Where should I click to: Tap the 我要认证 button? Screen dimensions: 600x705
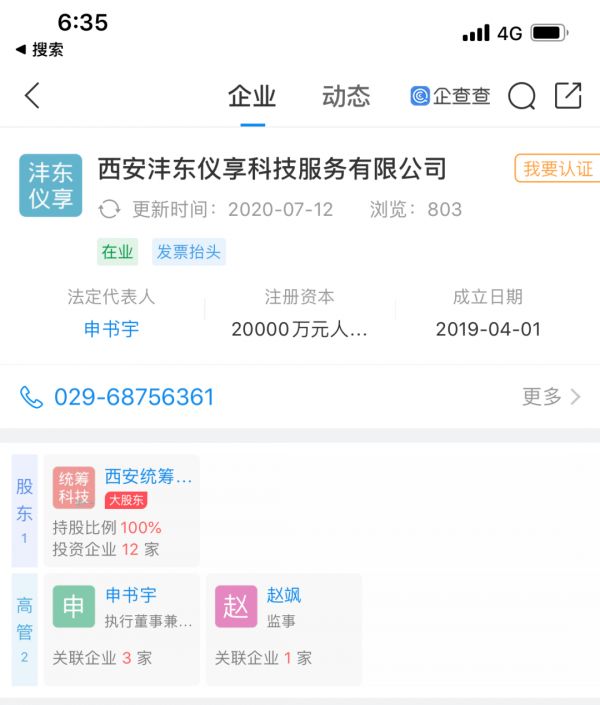click(557, 169)
